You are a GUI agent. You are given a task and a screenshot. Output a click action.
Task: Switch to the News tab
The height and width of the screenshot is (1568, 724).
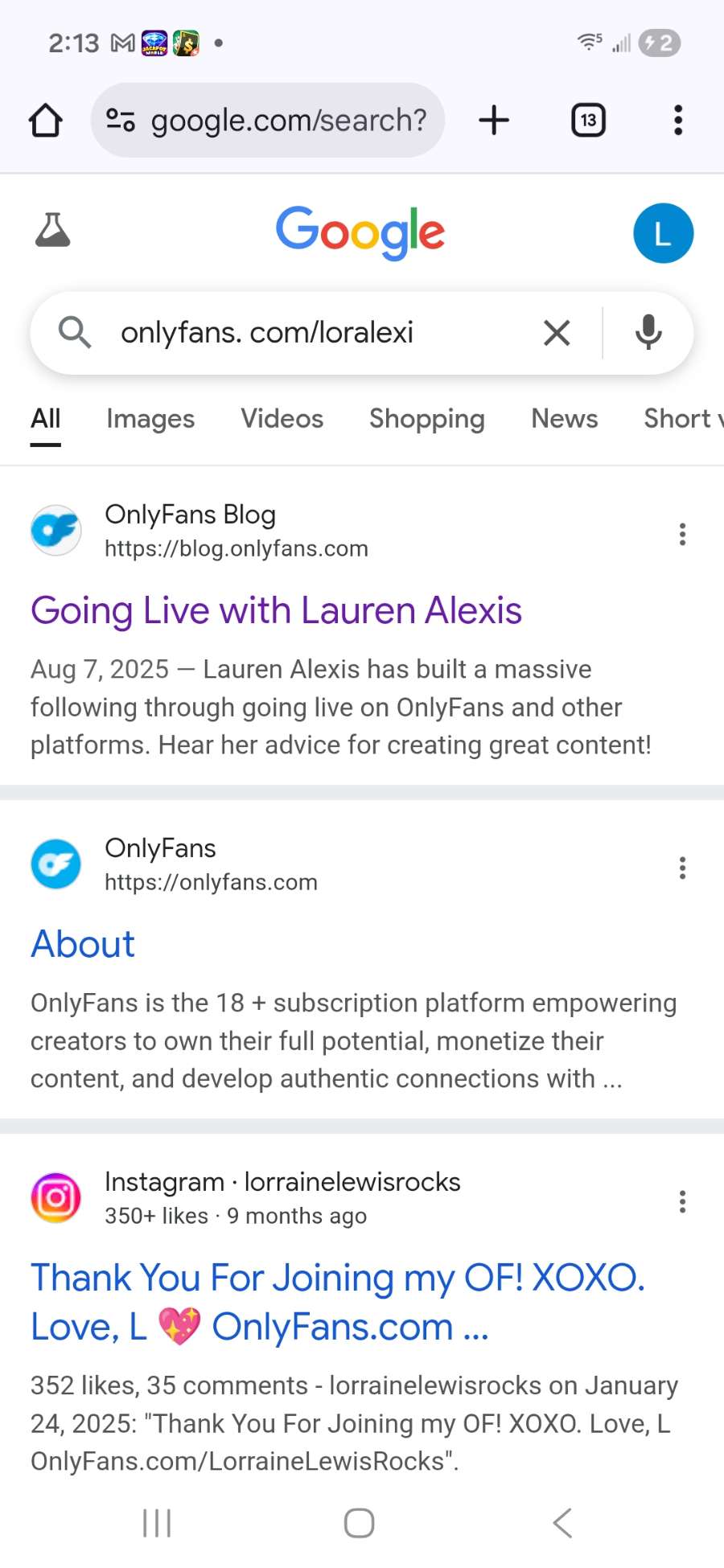click(564, 419)
